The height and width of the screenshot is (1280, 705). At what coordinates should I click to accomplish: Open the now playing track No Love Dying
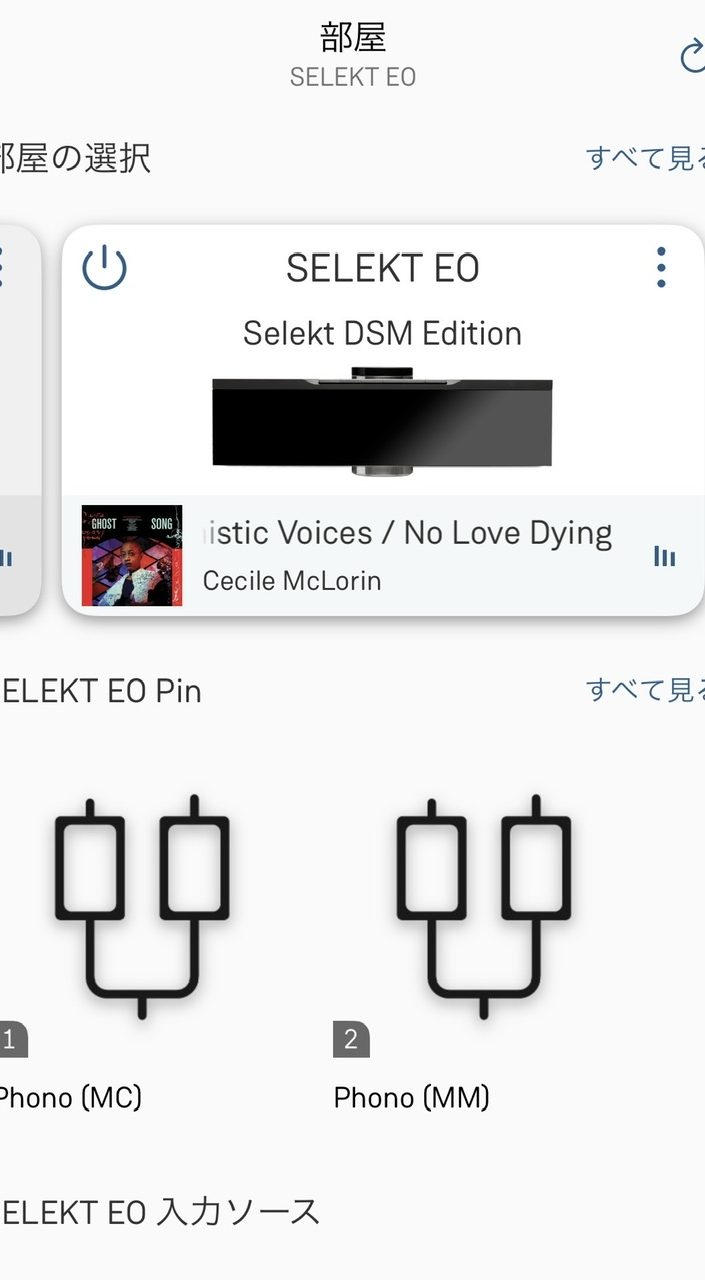(x=405, y=555)
